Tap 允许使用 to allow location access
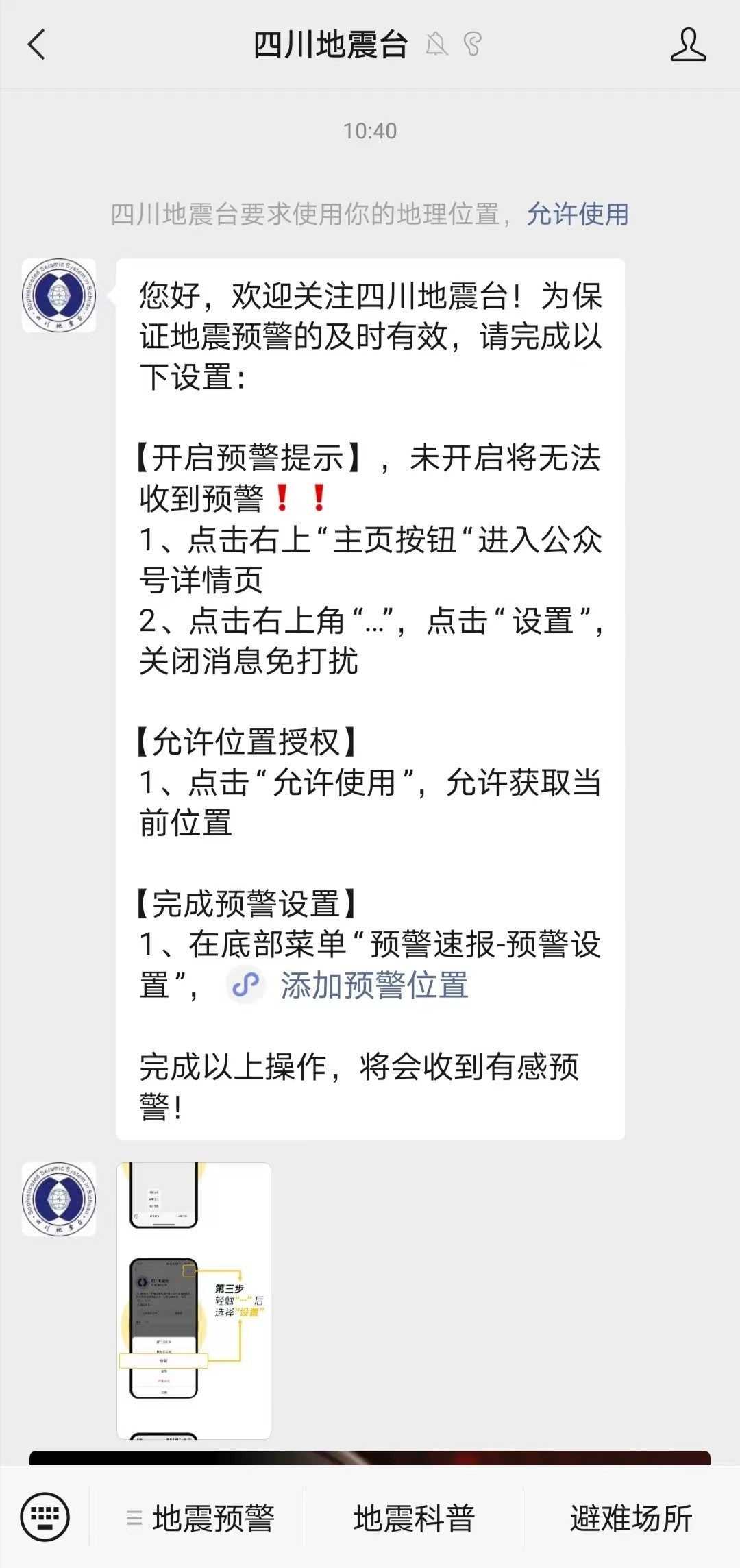740x1568 pixels. [x=577, y=215]
